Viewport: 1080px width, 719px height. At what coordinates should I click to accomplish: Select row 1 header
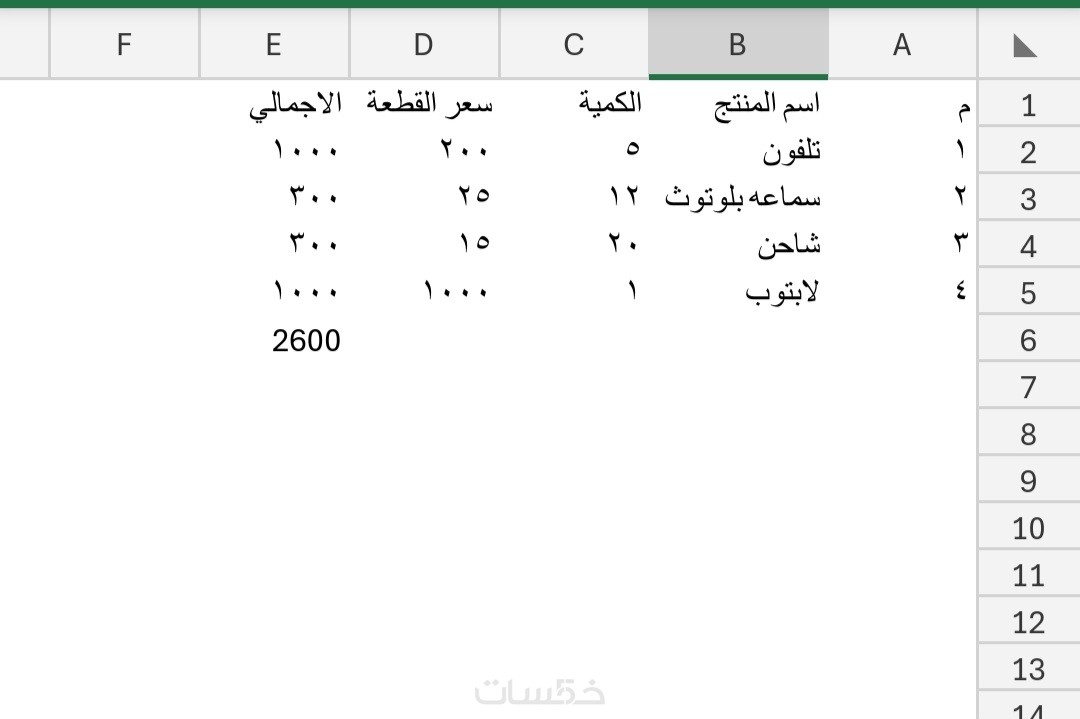click(1029, 105)
